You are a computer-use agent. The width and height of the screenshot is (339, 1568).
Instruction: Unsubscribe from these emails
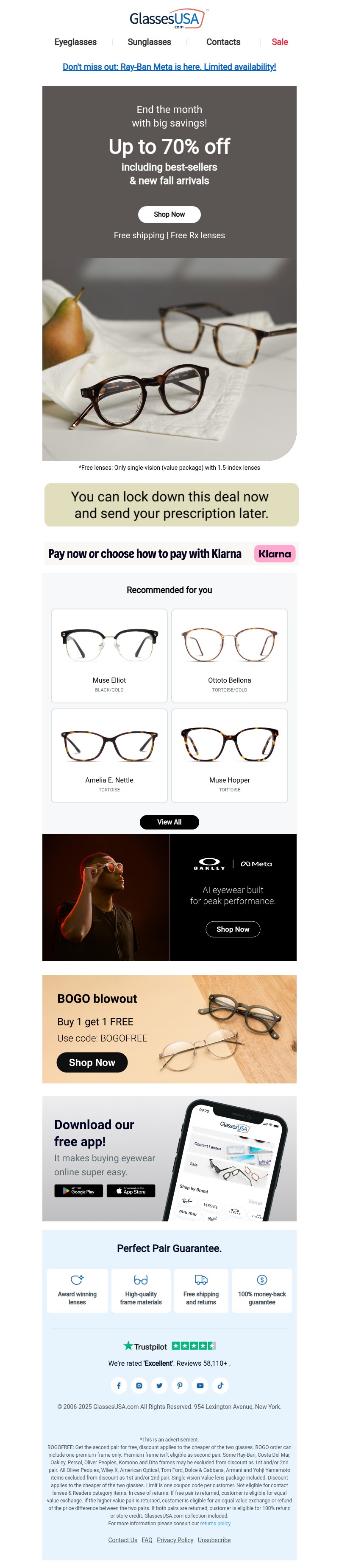(x=214, y=1540)
